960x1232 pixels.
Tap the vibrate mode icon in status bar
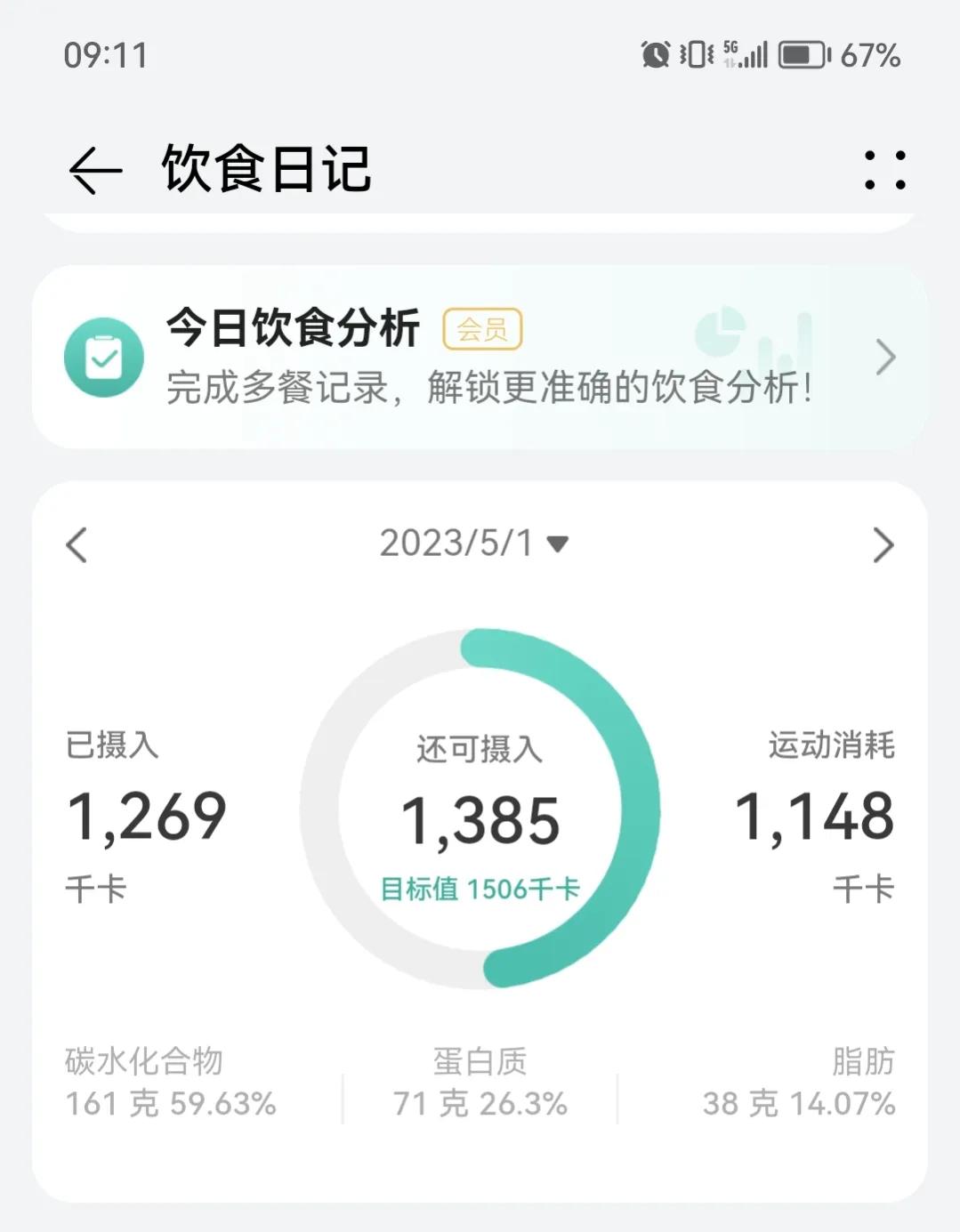click(695, 55)
